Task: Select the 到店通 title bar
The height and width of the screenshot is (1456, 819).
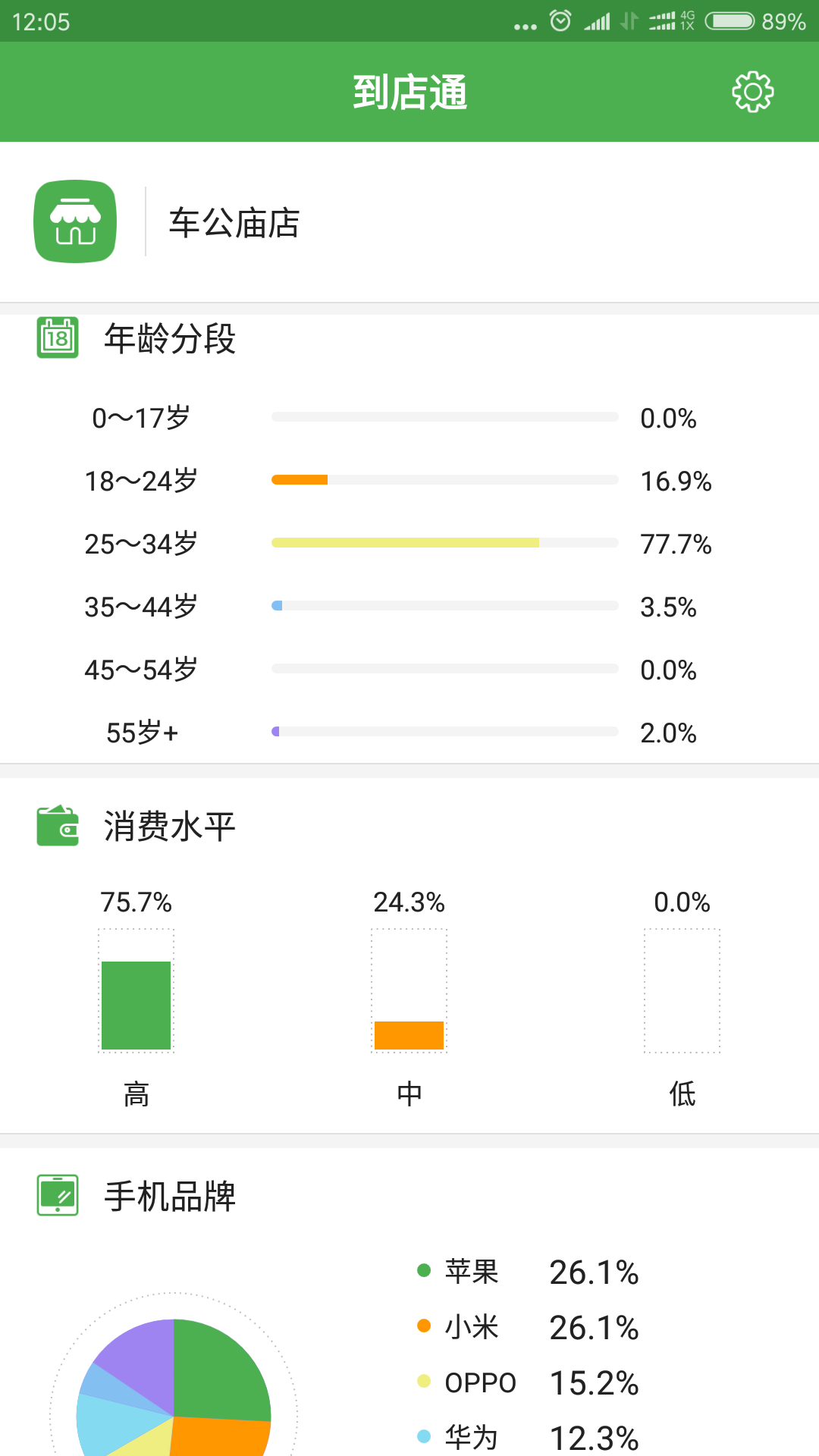Action: coord(409,91)
